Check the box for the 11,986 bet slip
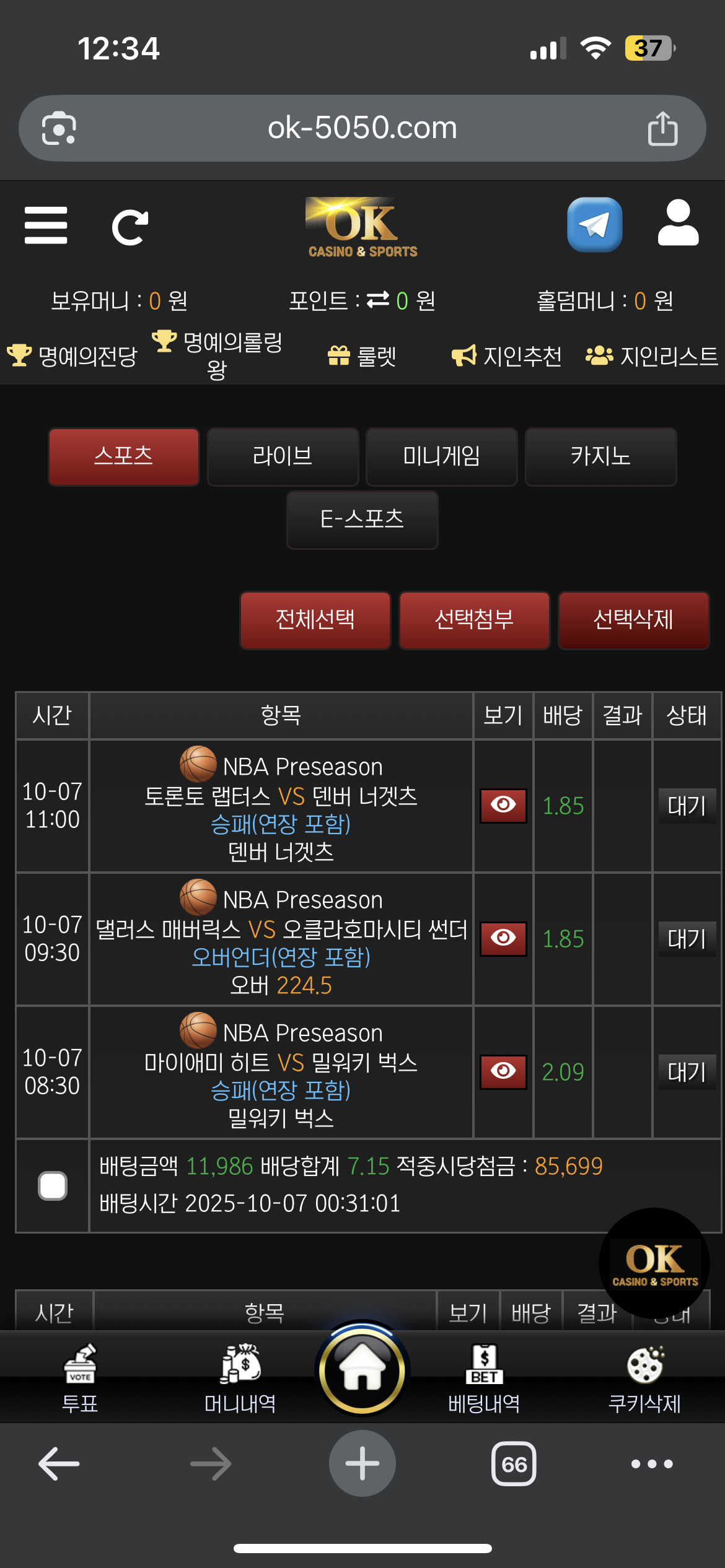The image size is (725, 1568). [53, 1186]
